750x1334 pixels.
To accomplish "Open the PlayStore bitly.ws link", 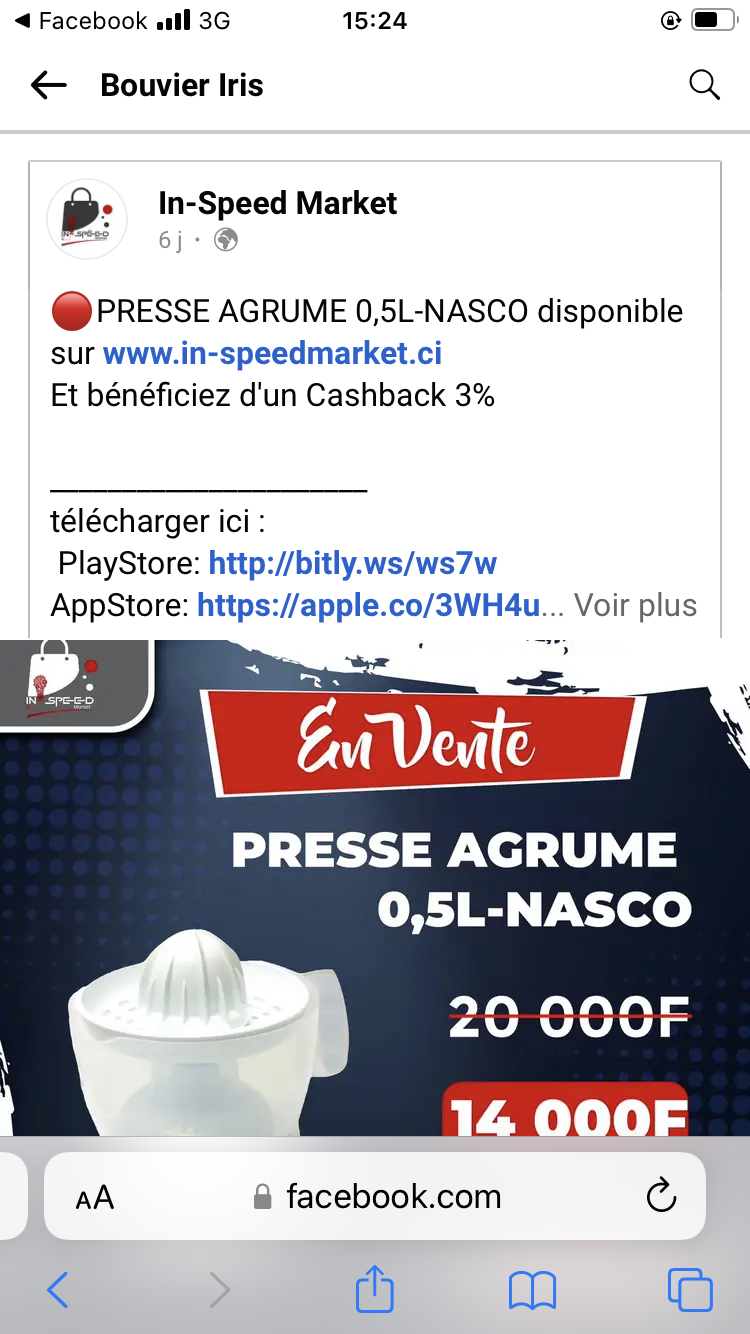I will click(x=352, y=563).
